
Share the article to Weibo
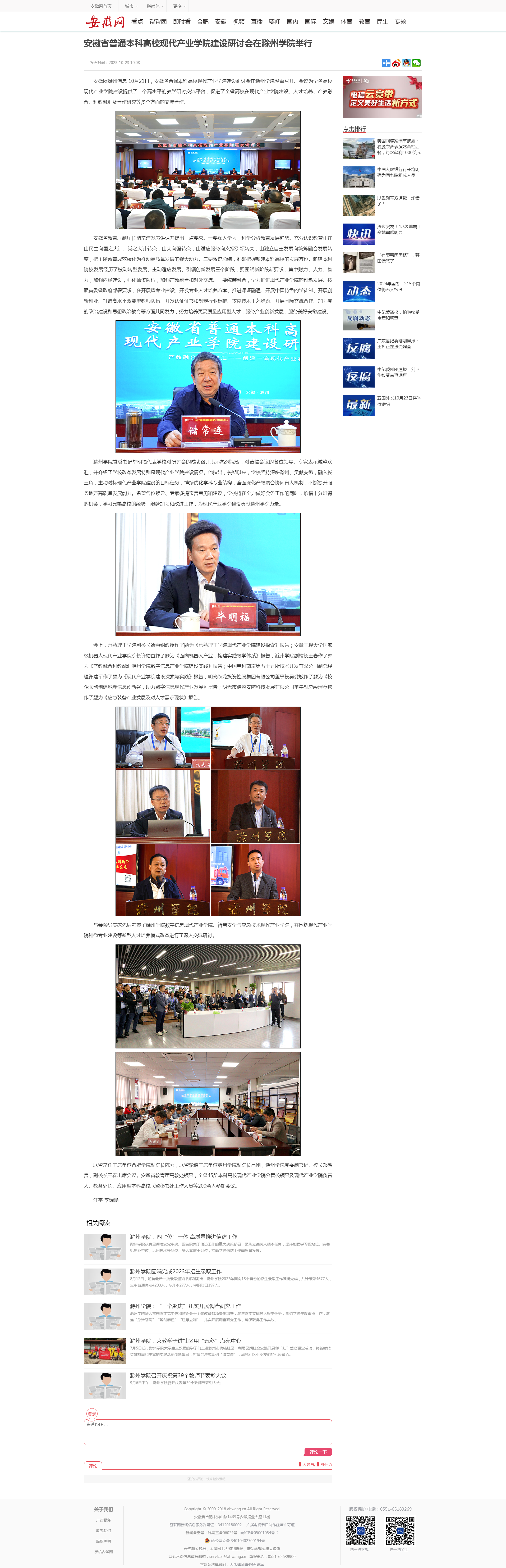[x=396, y=63]
